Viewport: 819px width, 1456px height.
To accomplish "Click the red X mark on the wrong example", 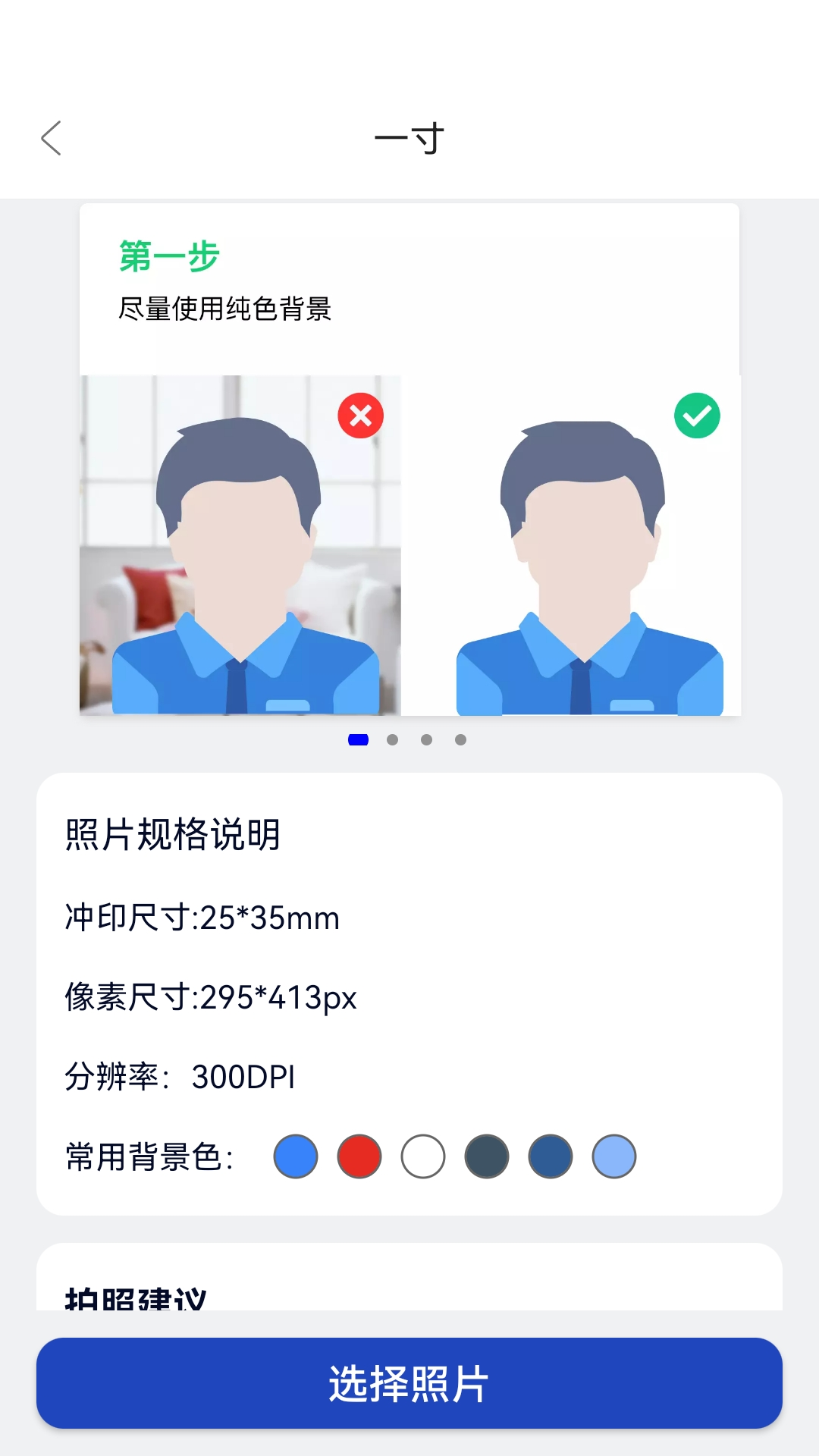I will (359, 415).
